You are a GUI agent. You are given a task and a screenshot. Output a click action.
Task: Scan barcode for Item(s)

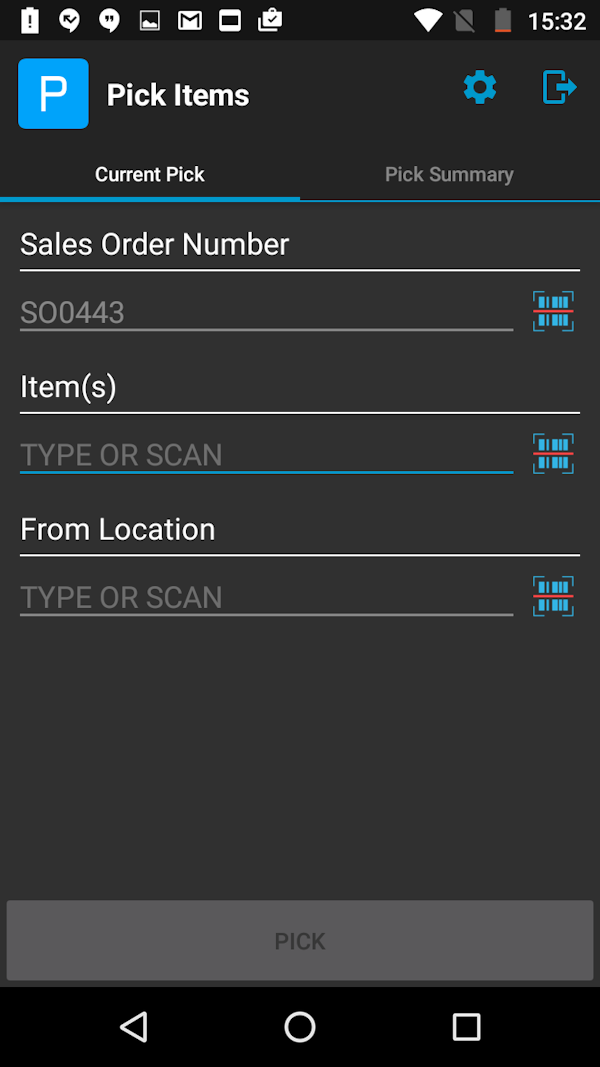(553, 454)
